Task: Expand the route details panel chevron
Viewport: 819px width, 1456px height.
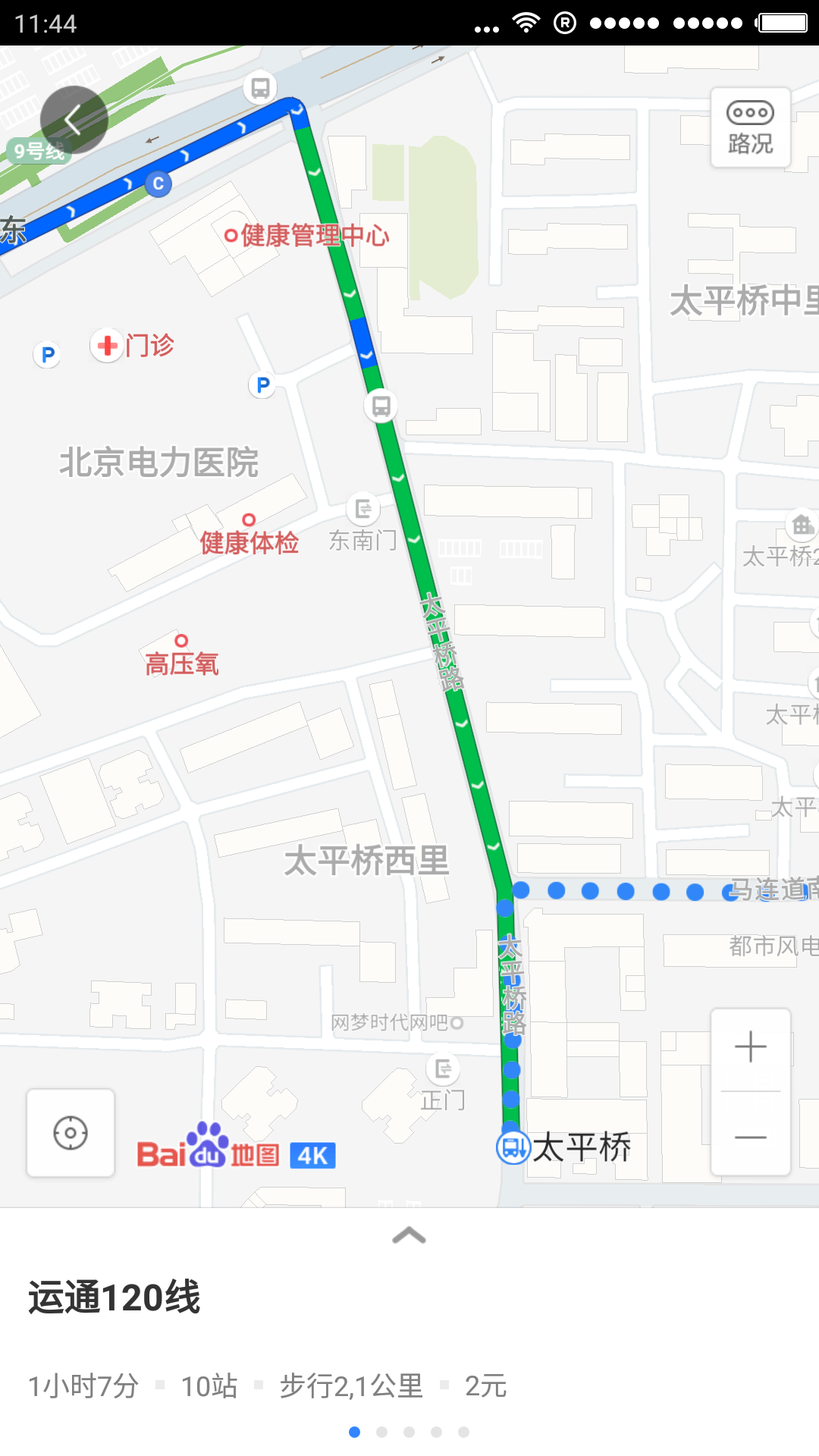Action: pyautogui.click(x=409, y=1235)
